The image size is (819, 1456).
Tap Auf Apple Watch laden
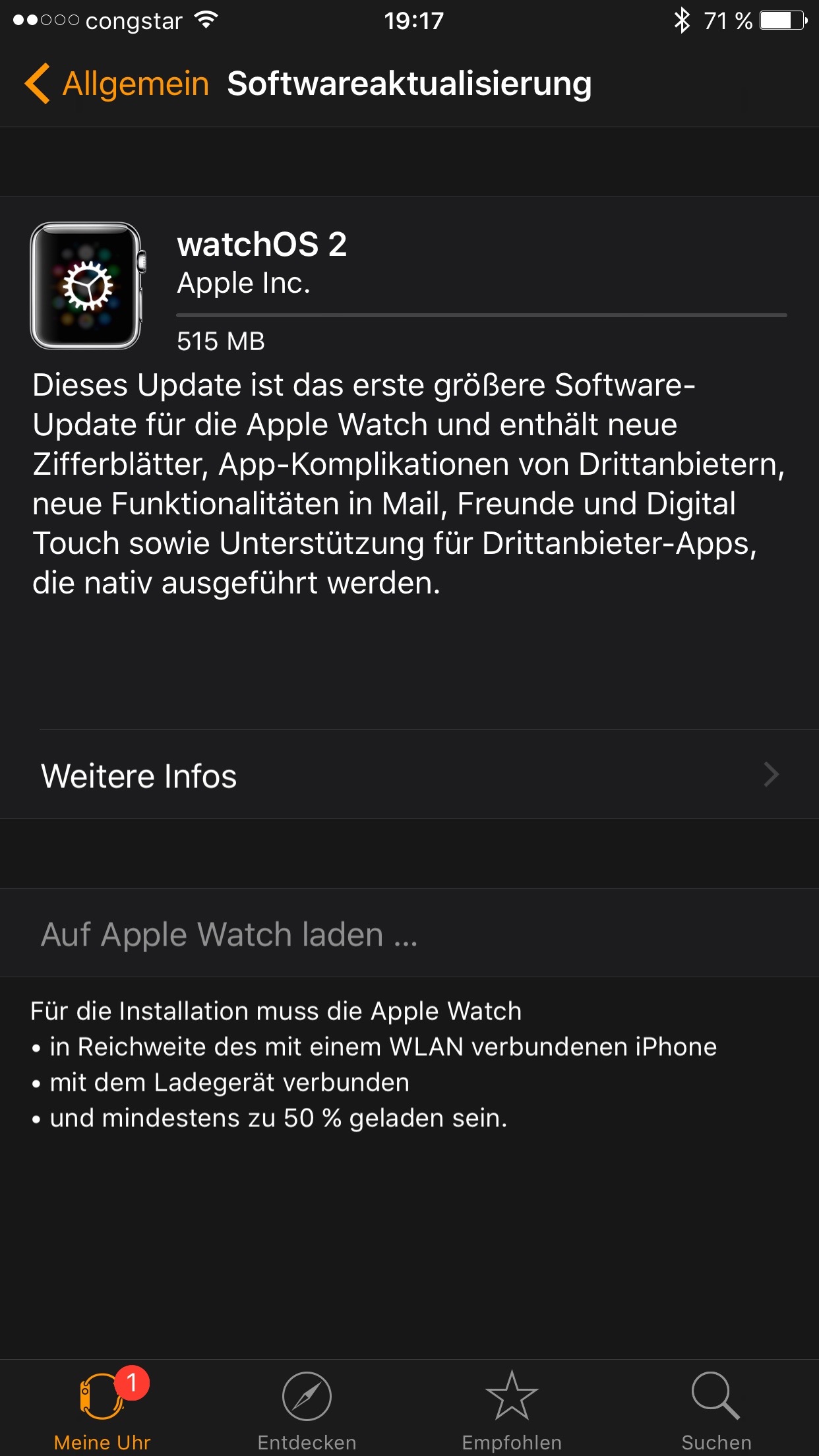(409, 933)
